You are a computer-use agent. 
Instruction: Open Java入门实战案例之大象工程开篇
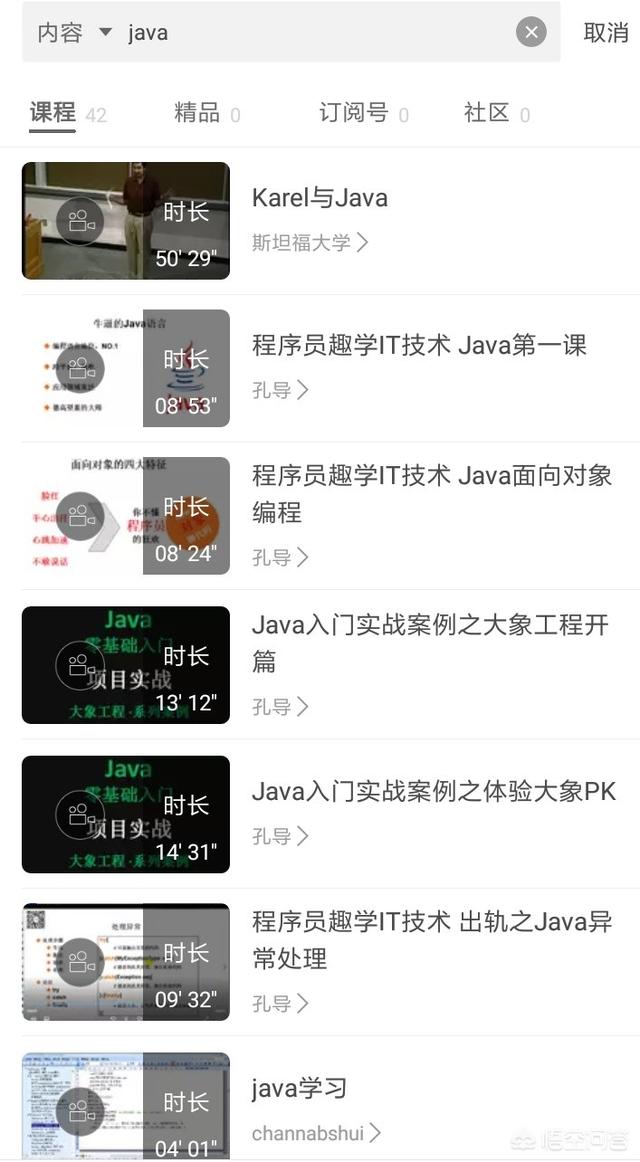click(x=430, y=642)
